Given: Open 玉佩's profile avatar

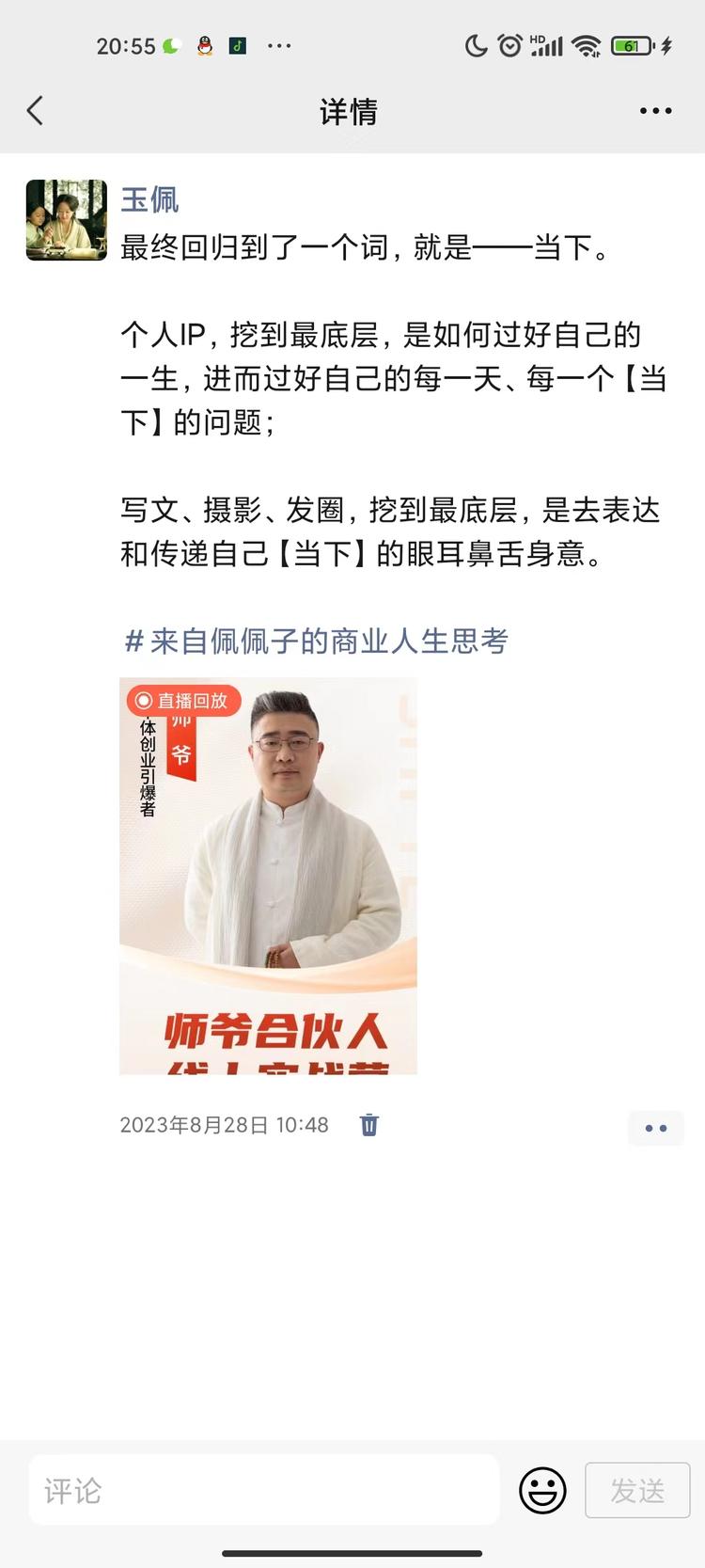Looking at the screenshot, I should [x=66, y=220].
